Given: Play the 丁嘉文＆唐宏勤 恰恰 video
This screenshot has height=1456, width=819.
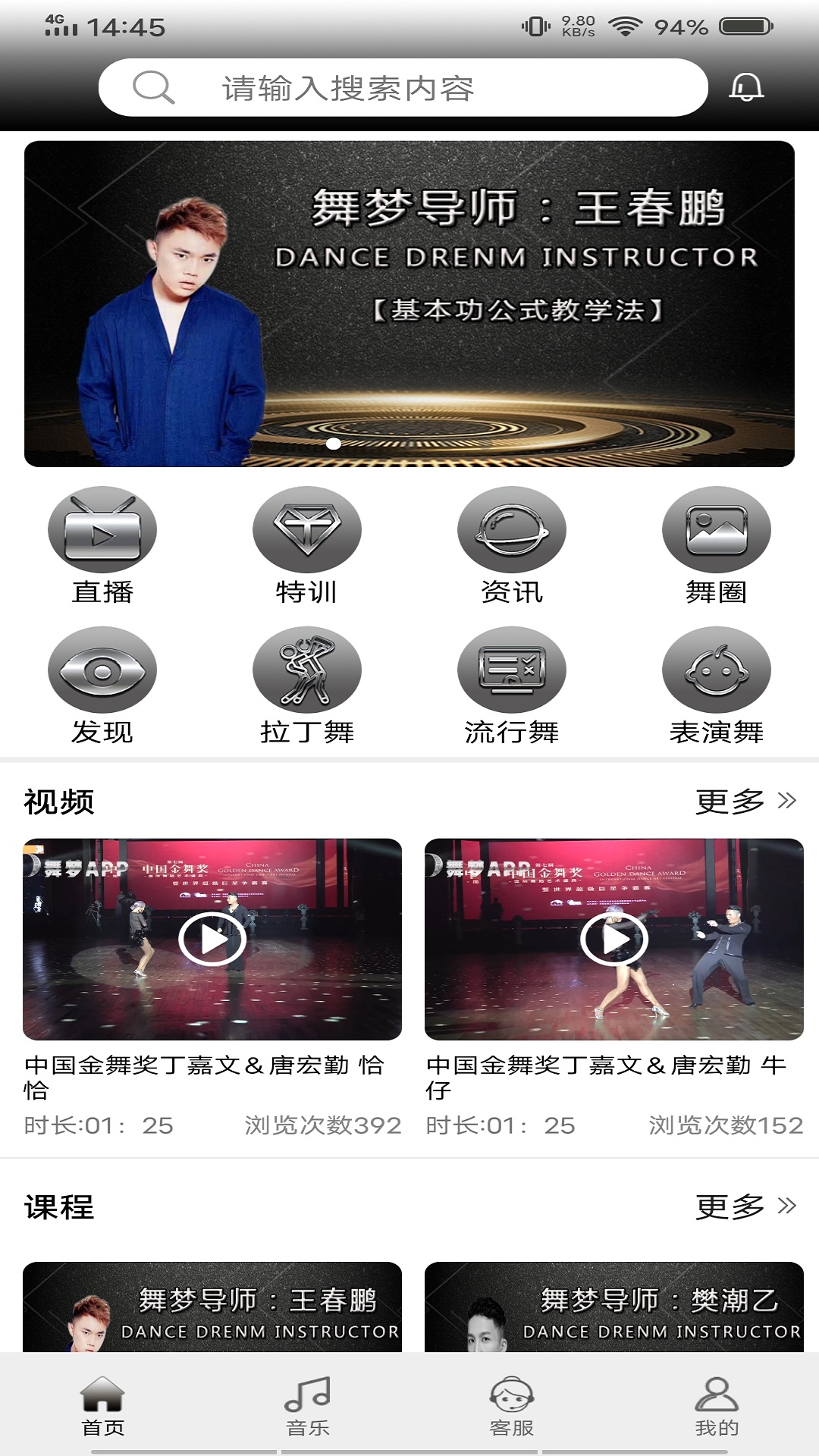Looking at the screenshot, I should point(212,939).
